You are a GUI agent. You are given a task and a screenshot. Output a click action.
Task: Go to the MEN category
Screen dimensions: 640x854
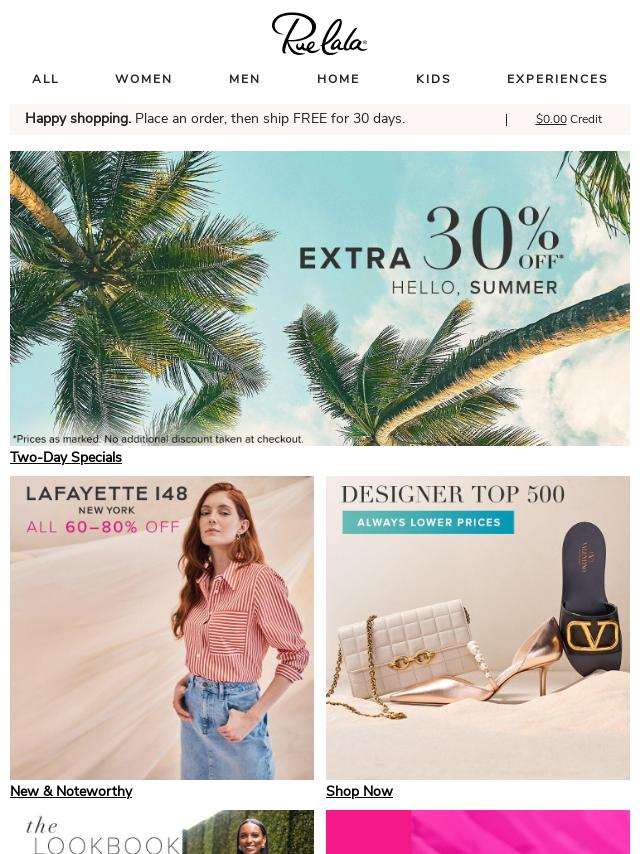point(245,79)
